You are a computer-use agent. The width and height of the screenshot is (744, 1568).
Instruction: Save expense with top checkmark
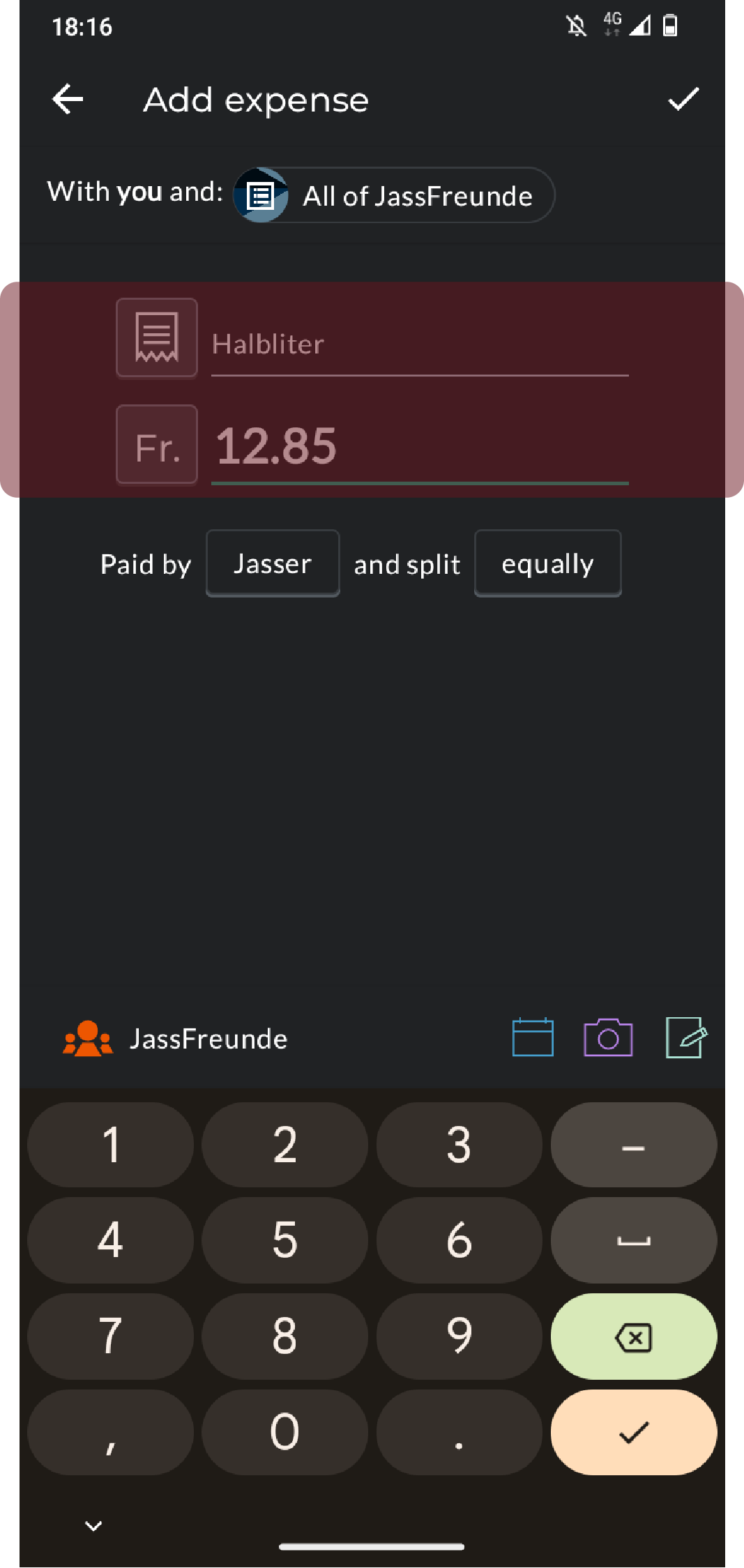click(x=683, y=99)
